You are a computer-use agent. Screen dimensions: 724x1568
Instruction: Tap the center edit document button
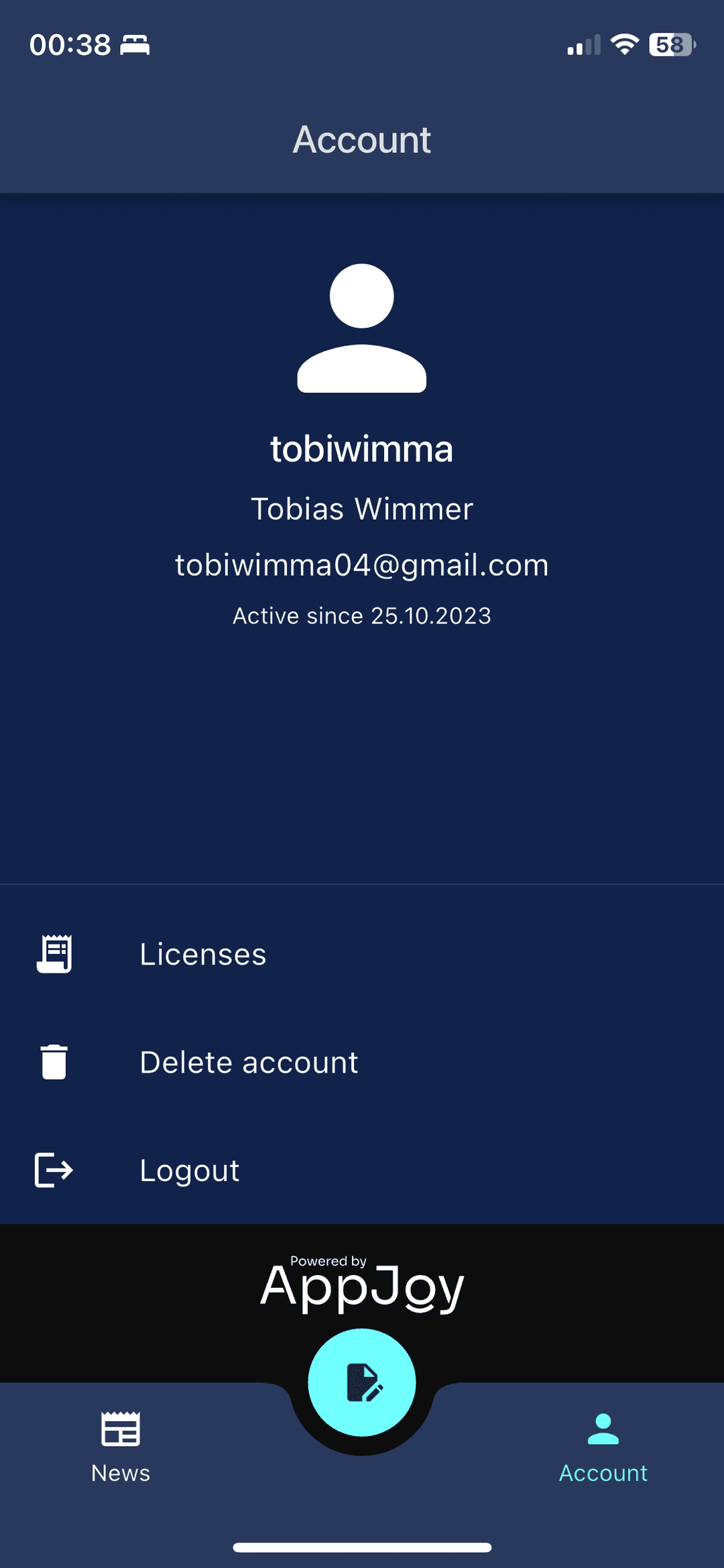[x=362, y=1382]
